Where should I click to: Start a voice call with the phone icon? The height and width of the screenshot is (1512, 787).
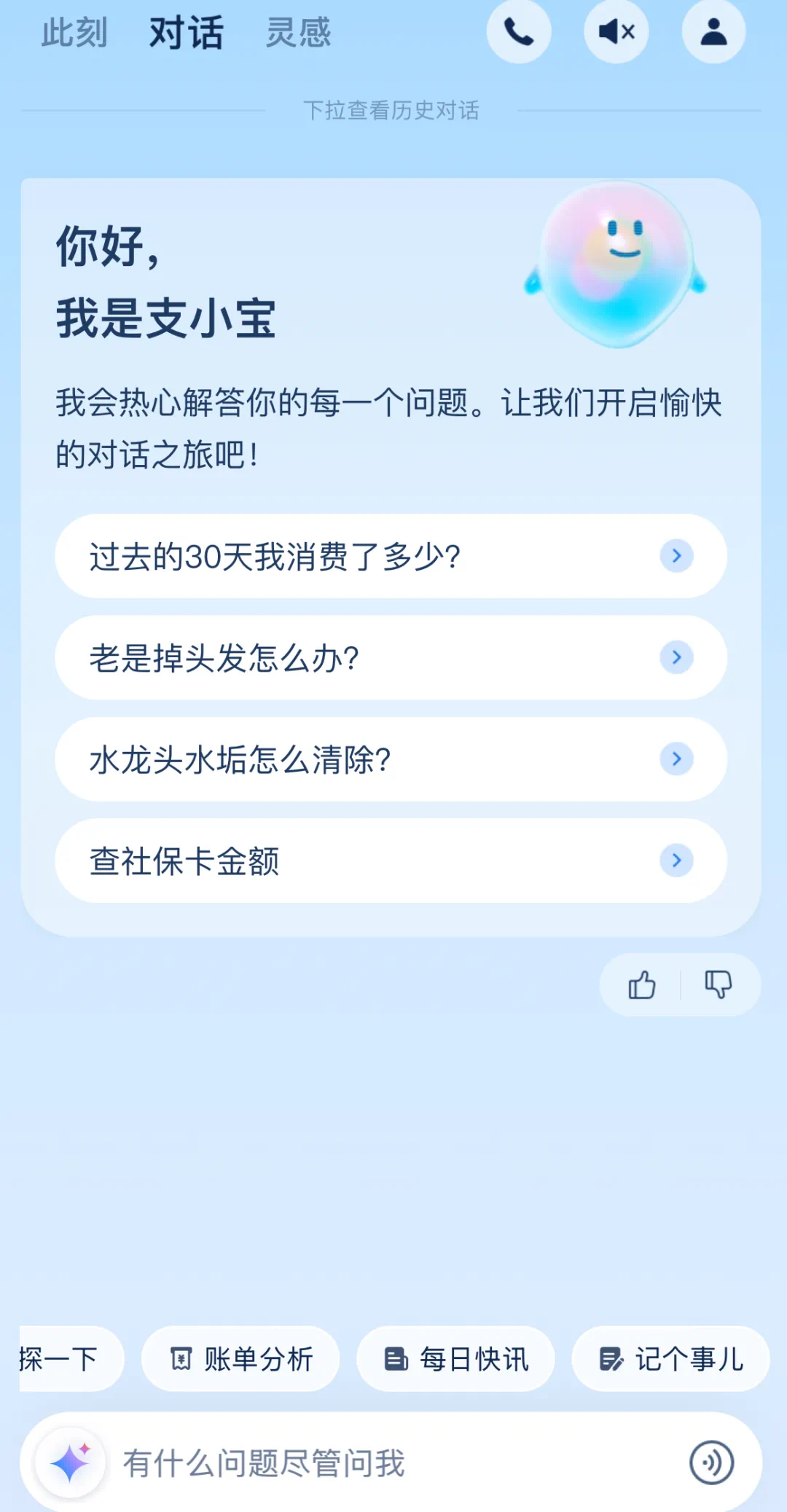[x=519, y=32]
